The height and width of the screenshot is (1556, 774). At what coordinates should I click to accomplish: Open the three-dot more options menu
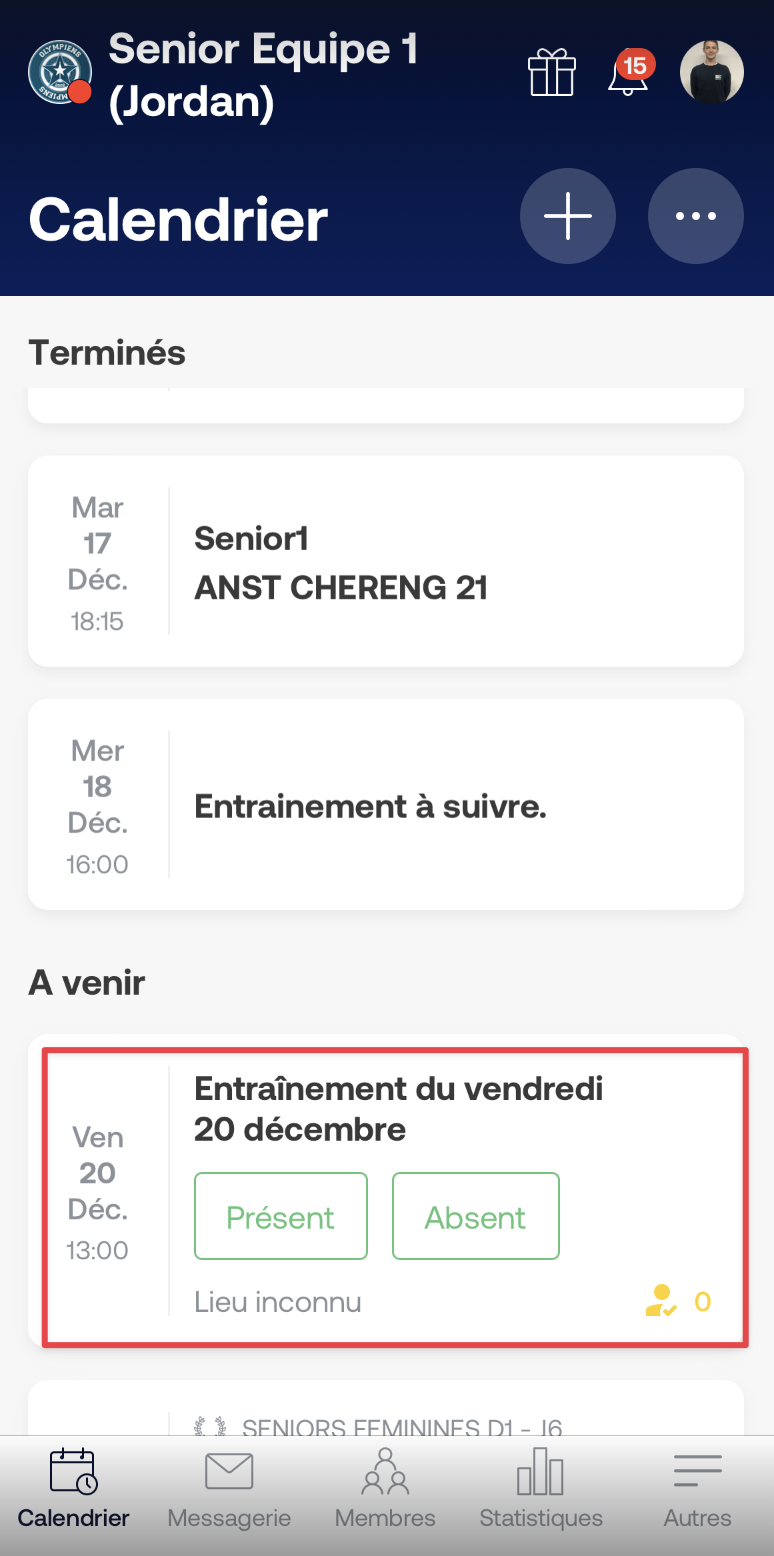[696, 216]
